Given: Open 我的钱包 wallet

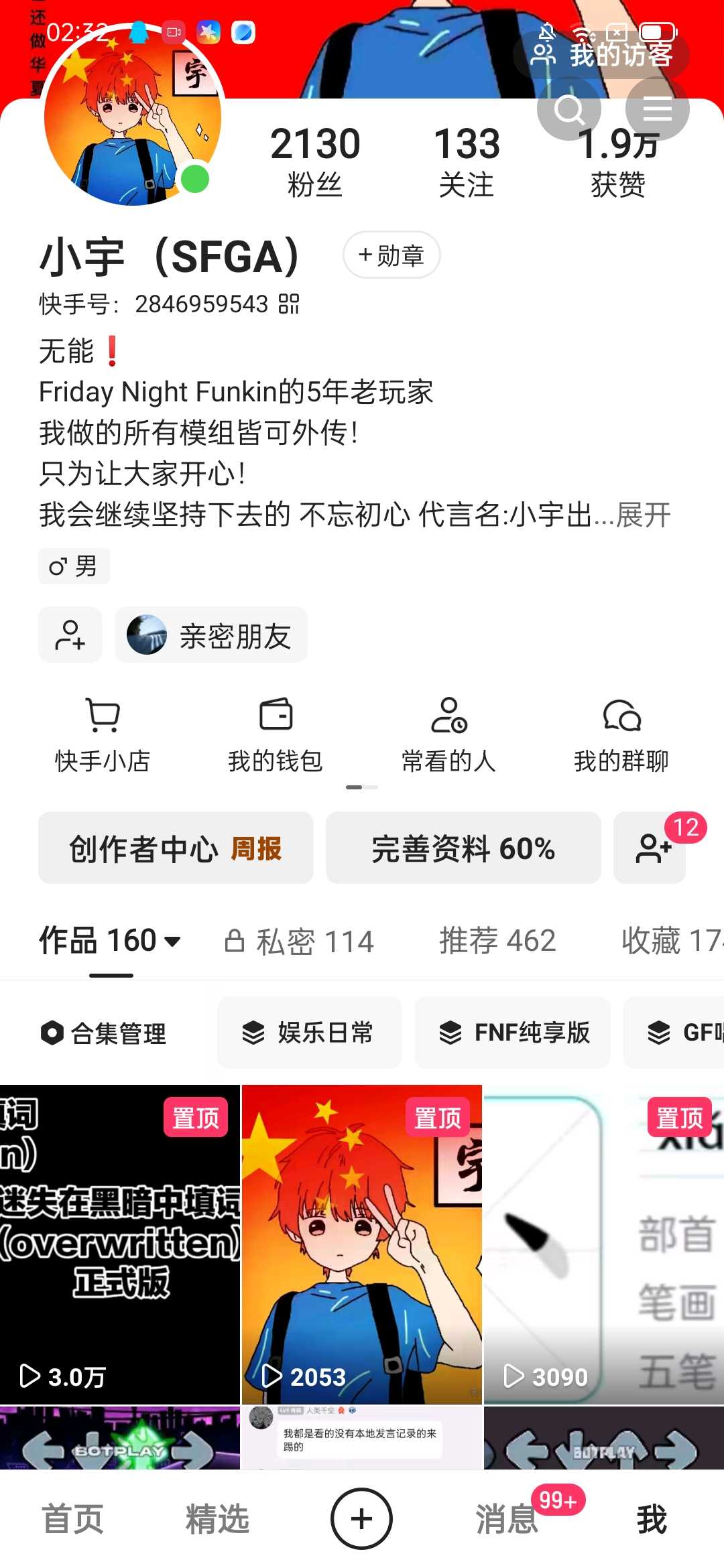Looking at the screenshot, I should 276,734.
